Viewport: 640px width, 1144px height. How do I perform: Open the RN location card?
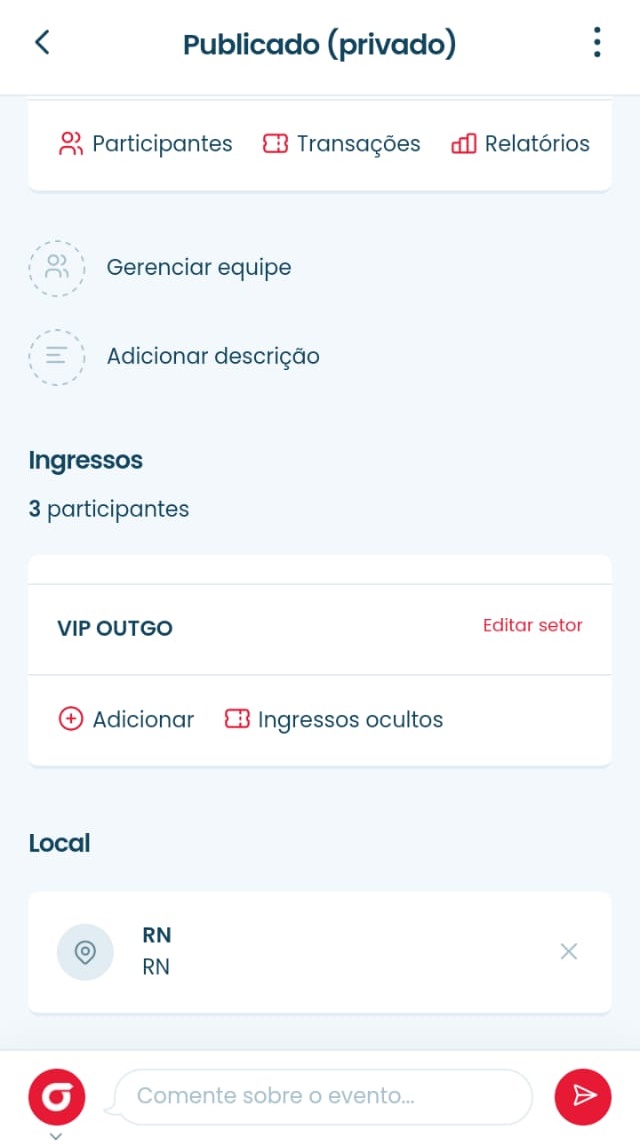tap(300, 951)
